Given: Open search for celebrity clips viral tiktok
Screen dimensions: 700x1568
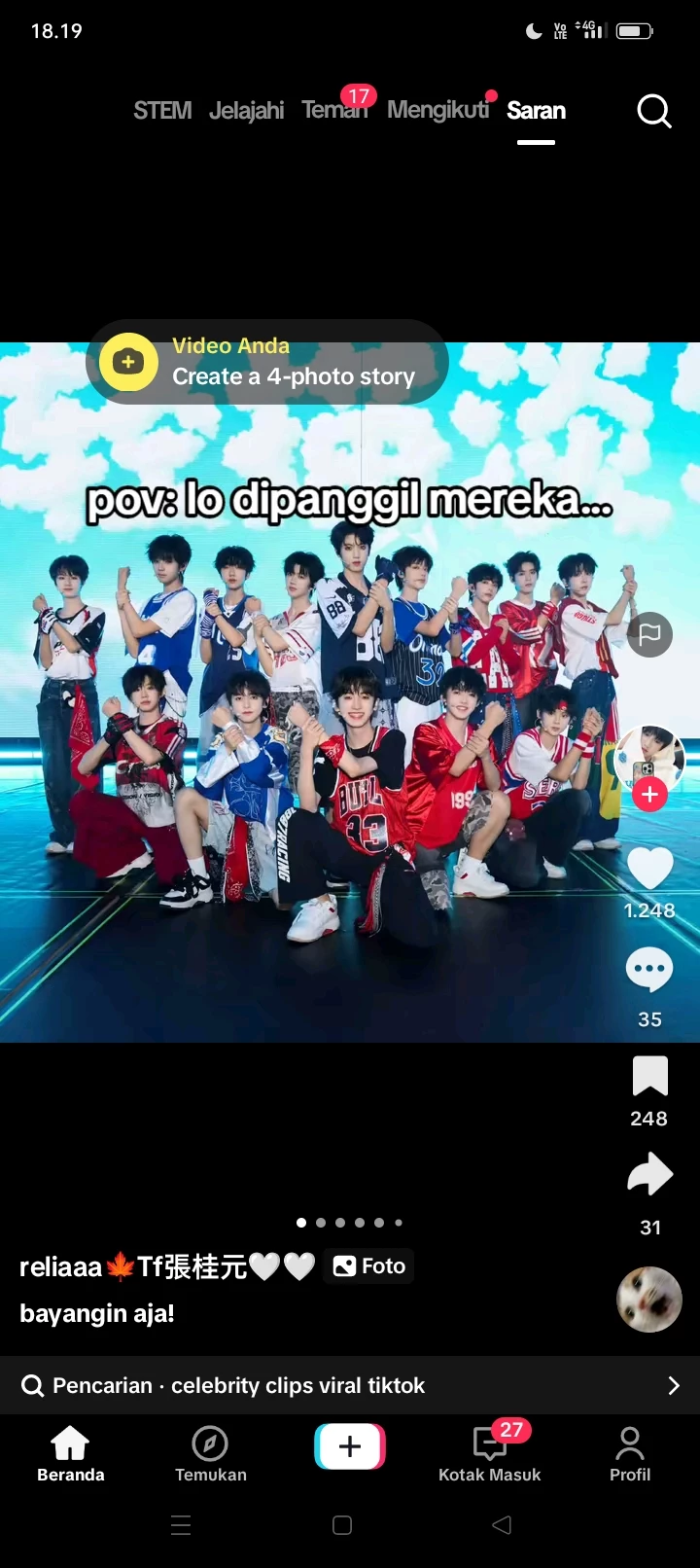Looking at the screenshot, I should click(x=350, y=1385).
